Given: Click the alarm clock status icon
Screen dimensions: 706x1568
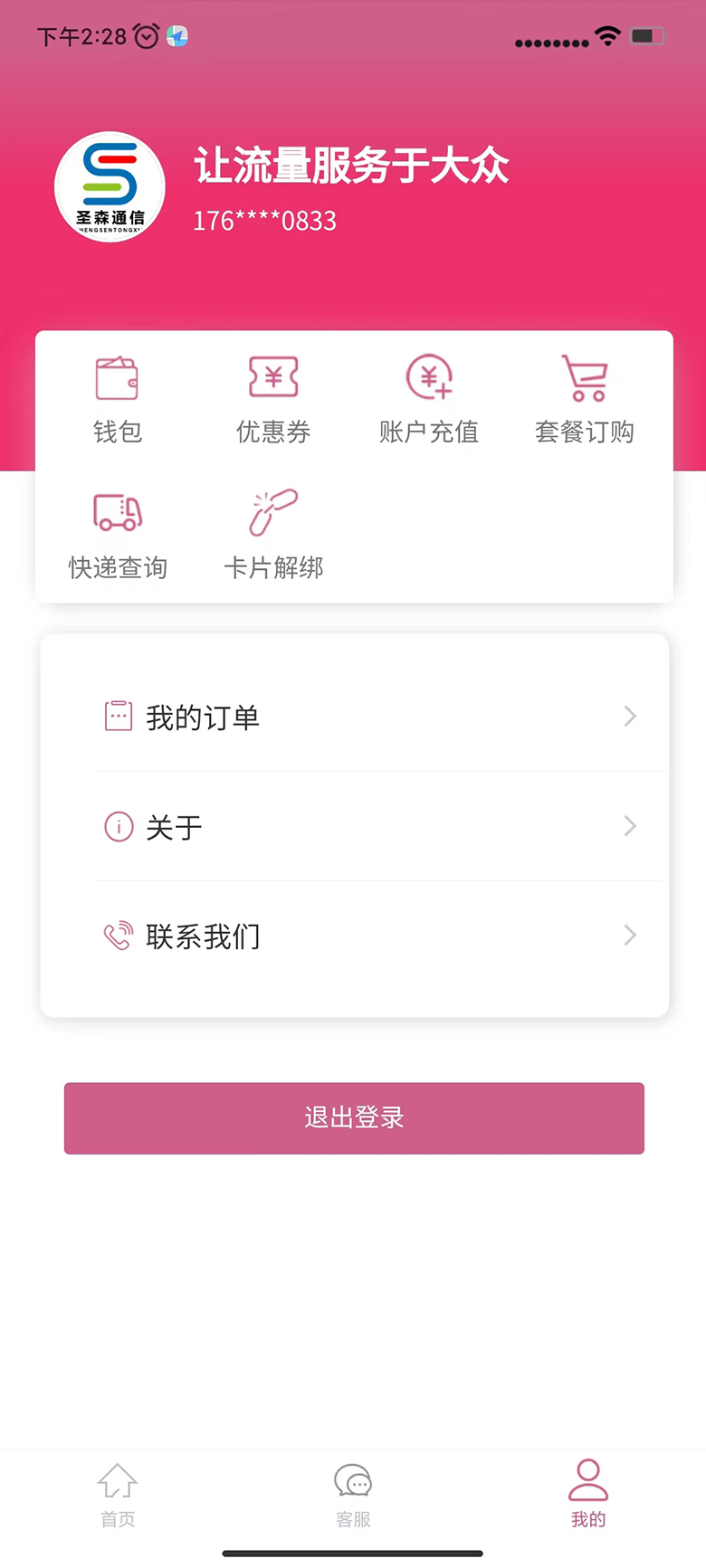Looking at the screenshot, I should click(x=145, y=36).
